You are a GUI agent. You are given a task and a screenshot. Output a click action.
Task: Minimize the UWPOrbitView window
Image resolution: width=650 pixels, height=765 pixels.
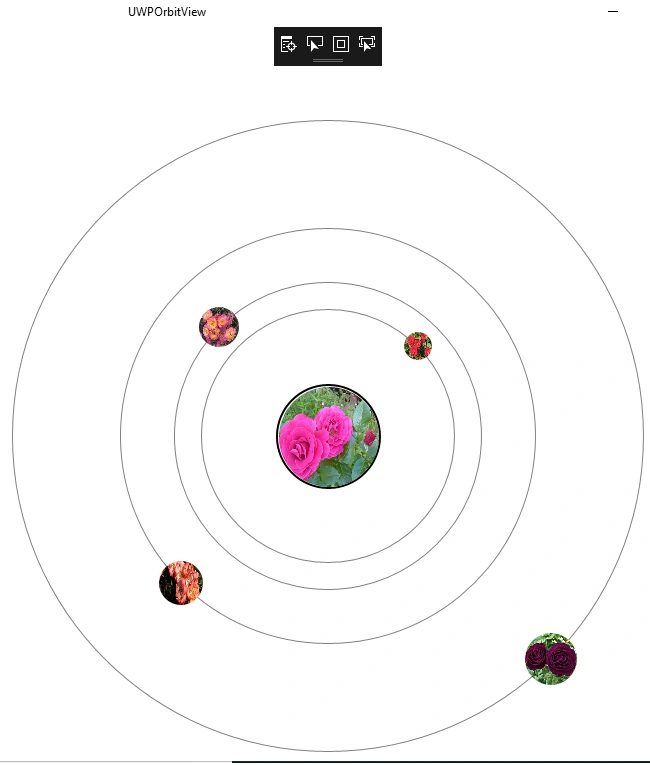613,12
